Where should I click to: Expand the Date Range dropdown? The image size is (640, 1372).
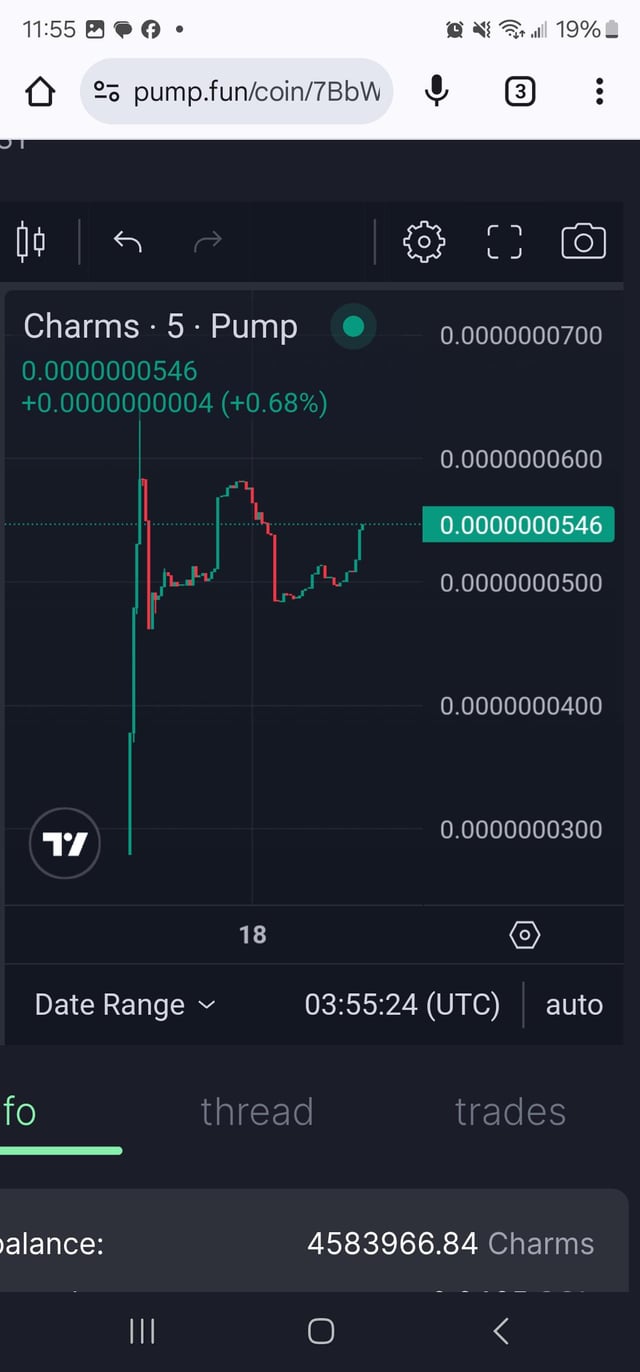pos(125,1005)
